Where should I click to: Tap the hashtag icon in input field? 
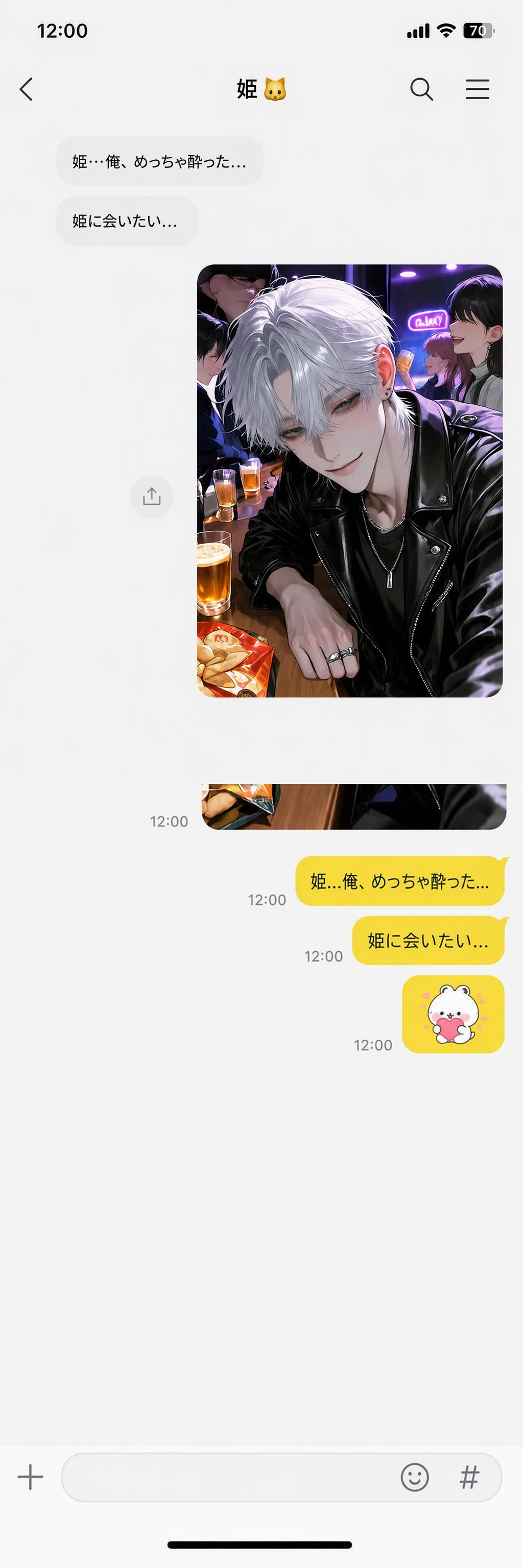coord(469,1477)
